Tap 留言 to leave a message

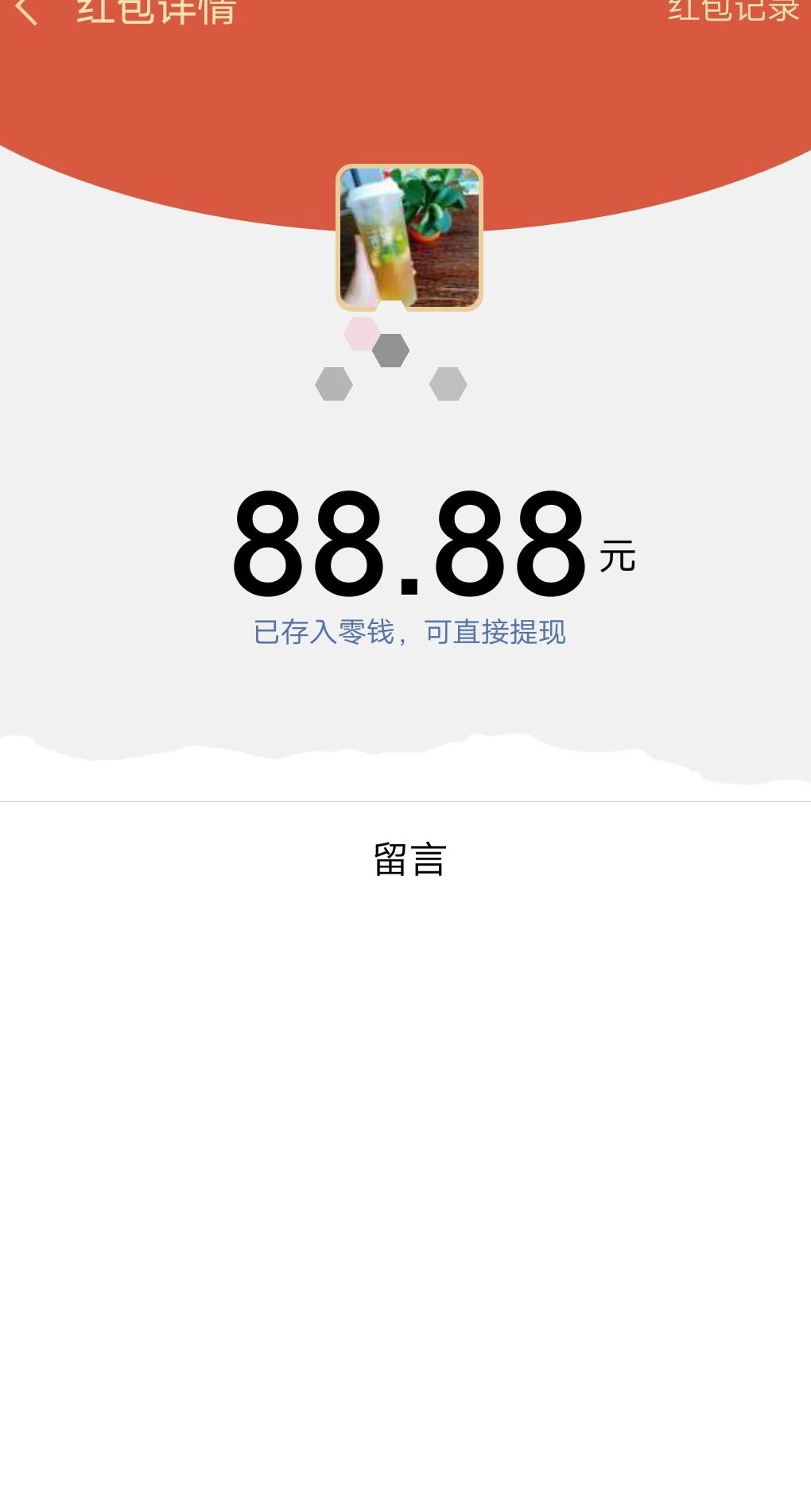pos(409,859)
